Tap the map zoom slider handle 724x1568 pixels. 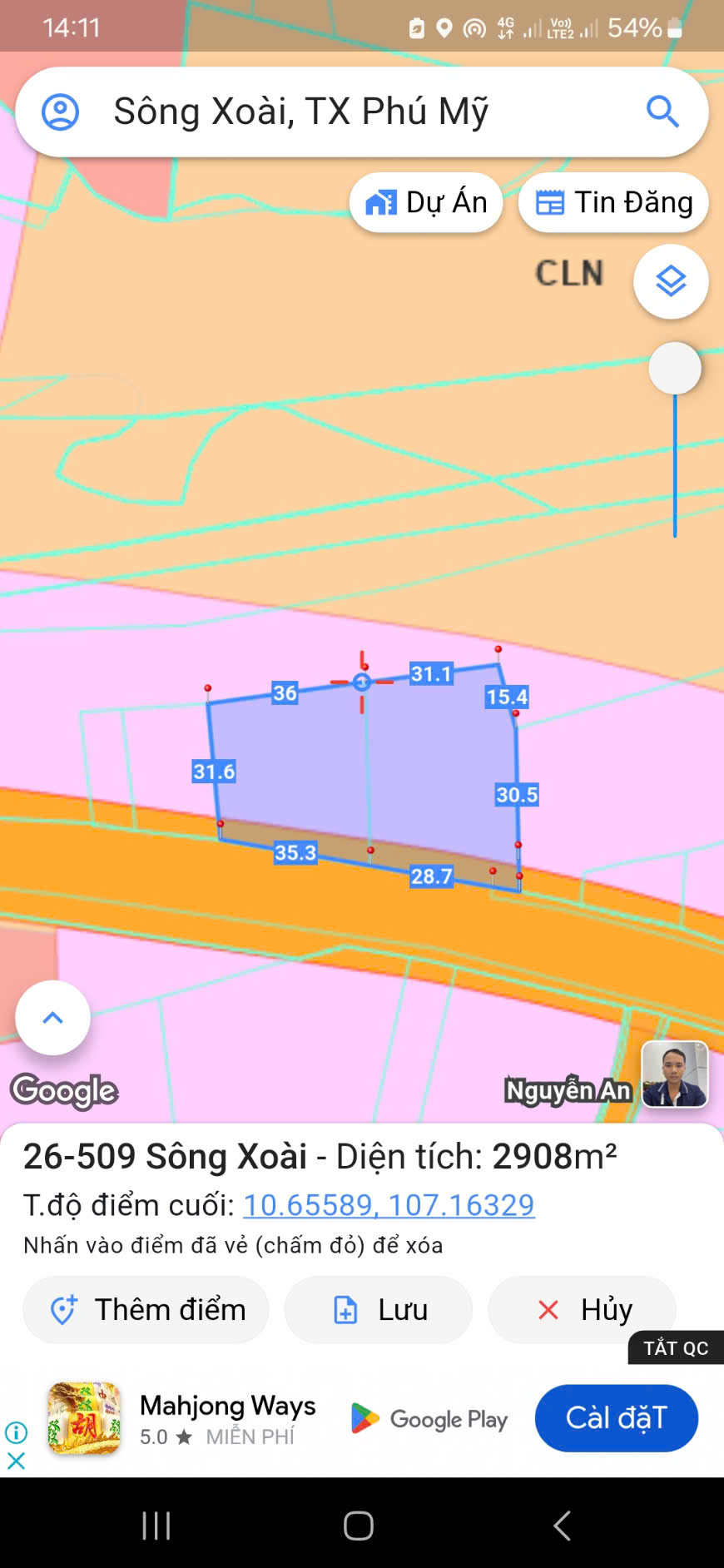tap(675, 367)
